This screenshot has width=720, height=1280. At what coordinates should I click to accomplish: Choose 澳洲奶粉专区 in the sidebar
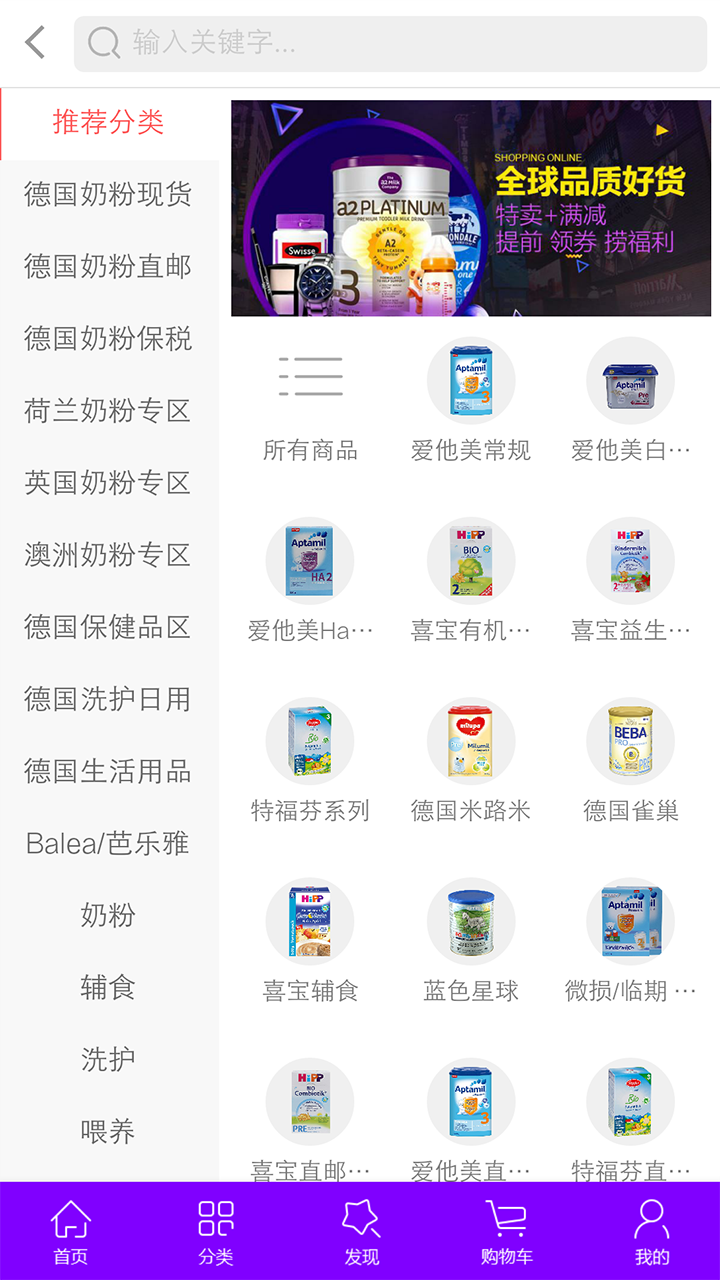click(108, 555)
